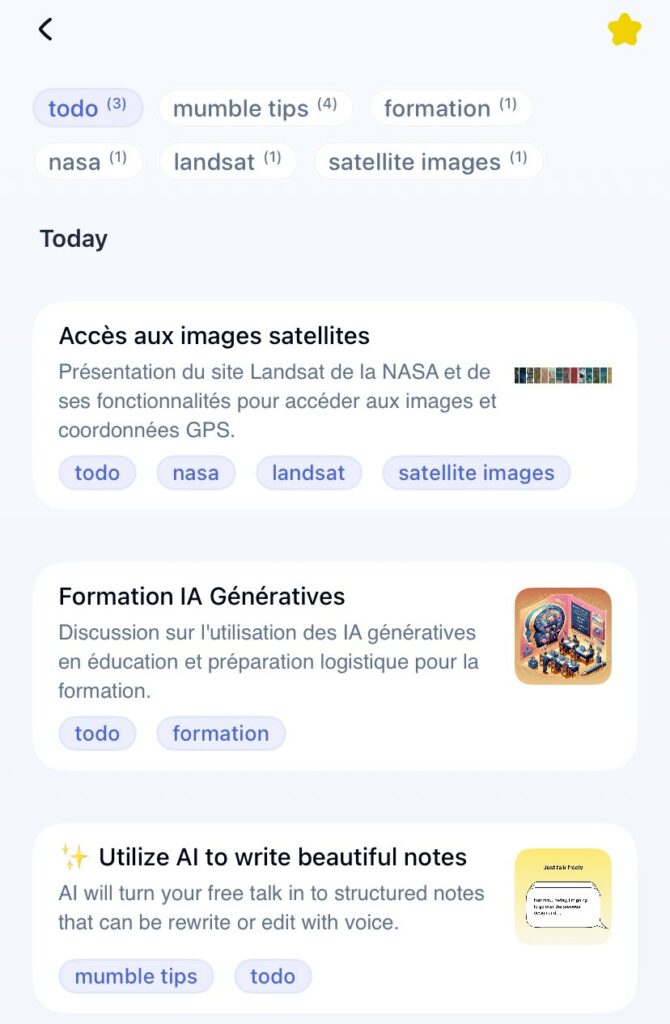This screenshot has height=1024, width=670.
Task: Select satellite images (1) filter chip
Action: tap(428, 161)
